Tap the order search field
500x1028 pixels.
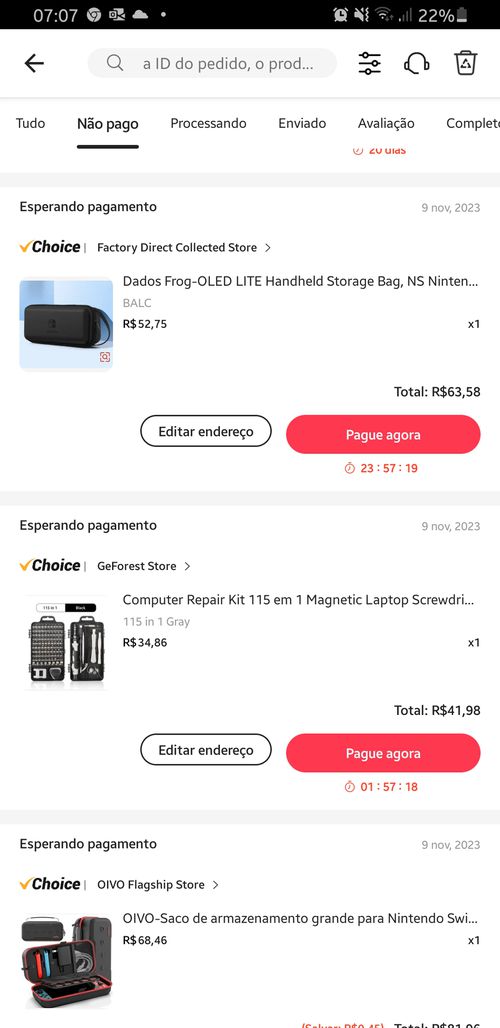[x=212, y=63]
